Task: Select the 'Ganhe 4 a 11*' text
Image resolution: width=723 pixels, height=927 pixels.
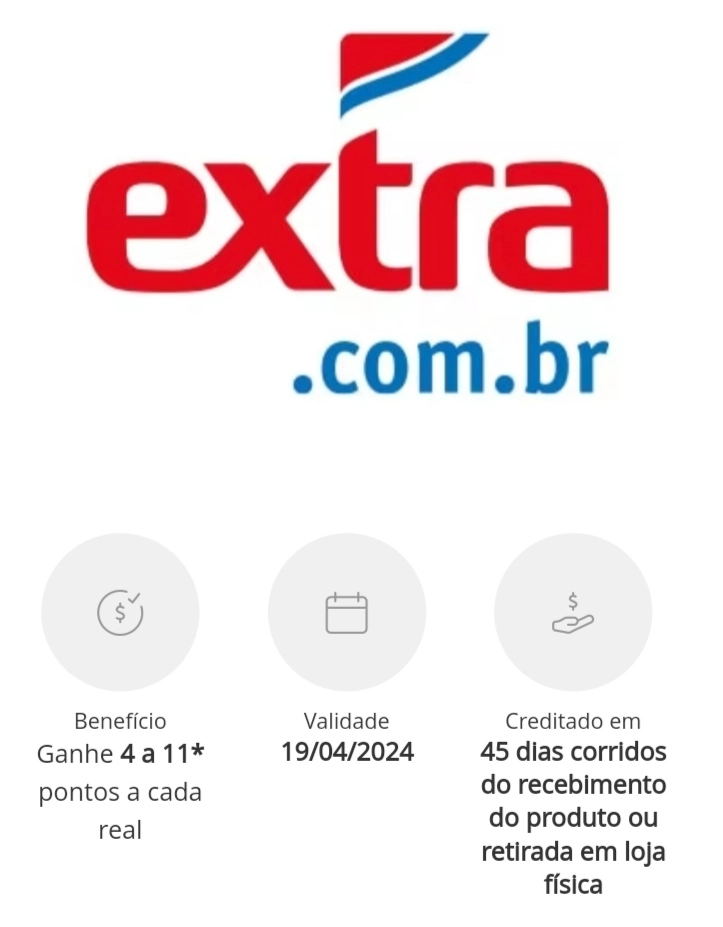Action: pos(120,754)
